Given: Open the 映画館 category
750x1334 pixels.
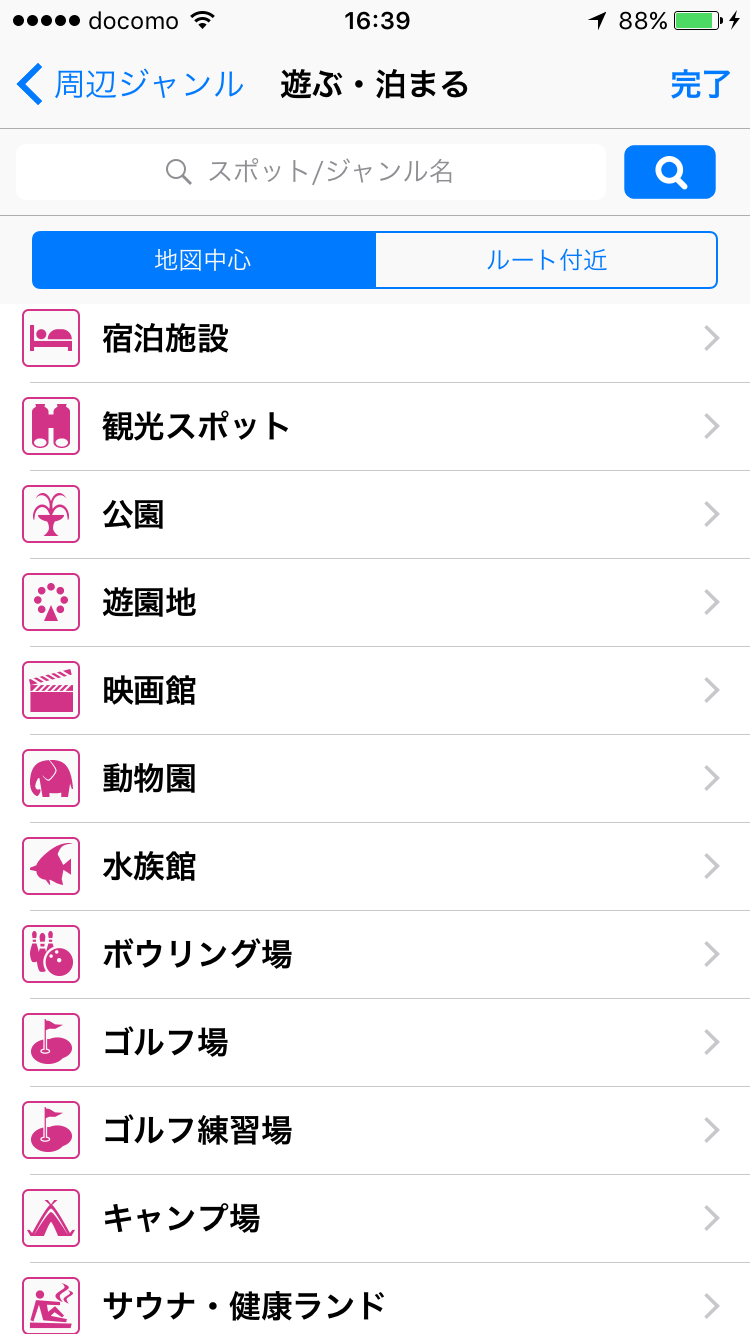Looking at the screenshot, I should [x=375, y=691].
